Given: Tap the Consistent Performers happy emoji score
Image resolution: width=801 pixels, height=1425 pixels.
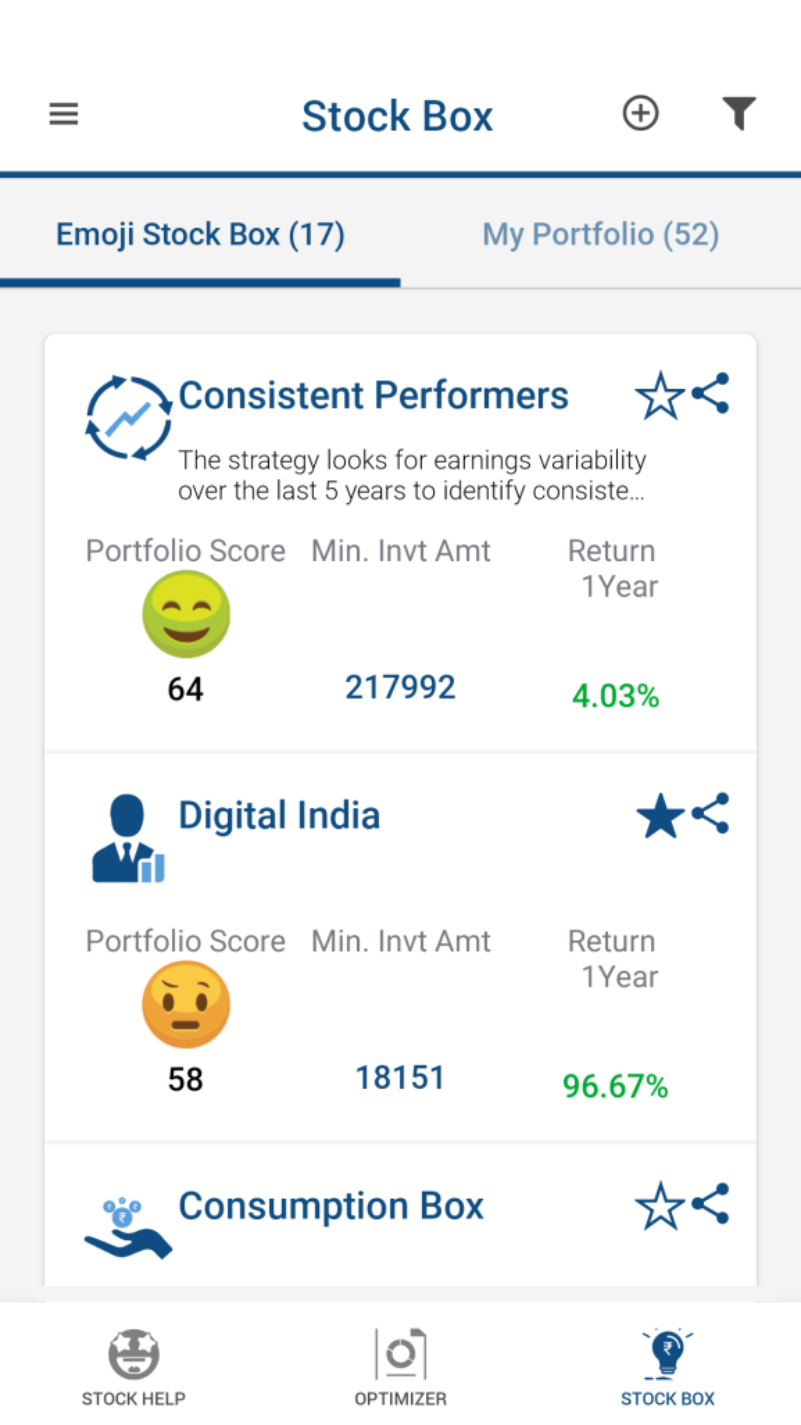Looking at the screenshot, I should (x=185, y=614).
